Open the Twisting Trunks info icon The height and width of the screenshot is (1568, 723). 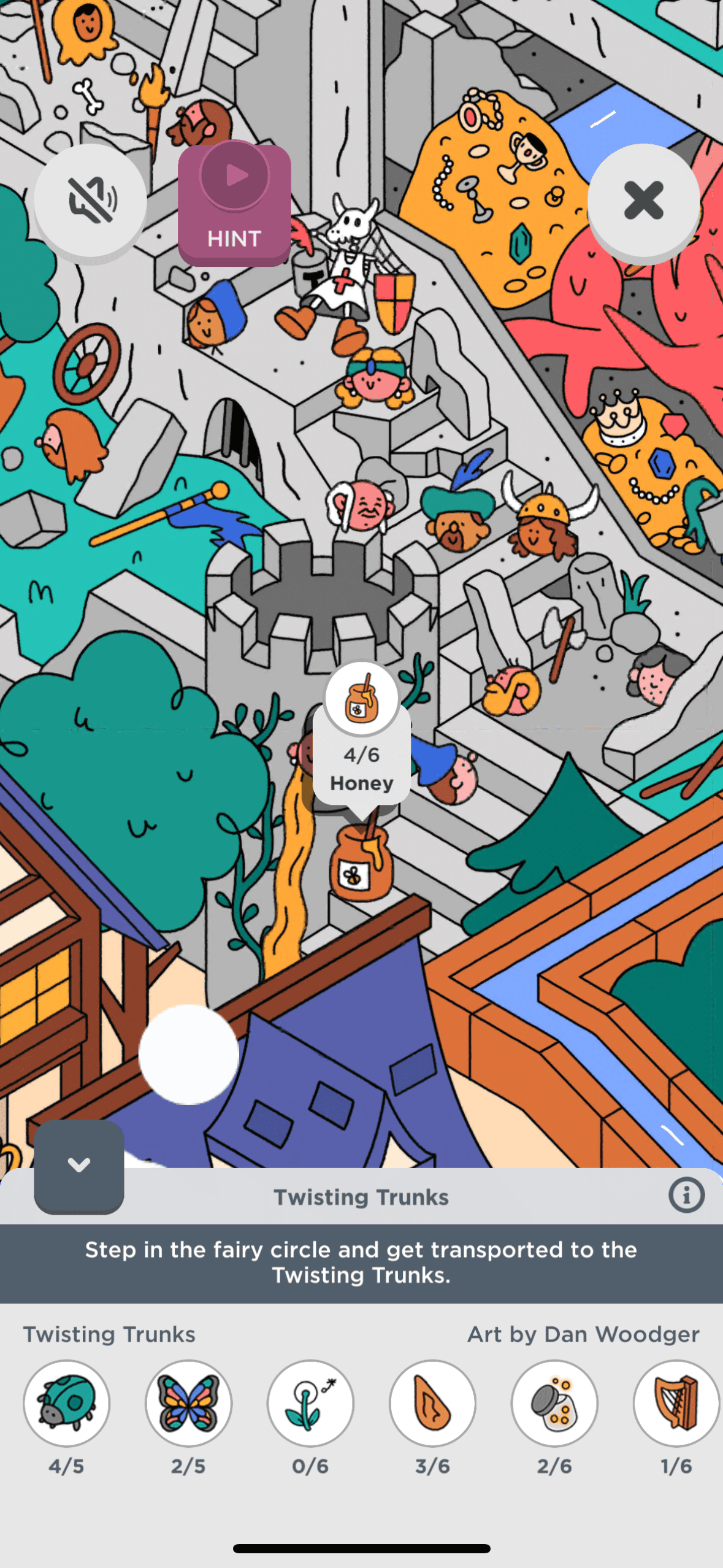[x=686, y=1195]
